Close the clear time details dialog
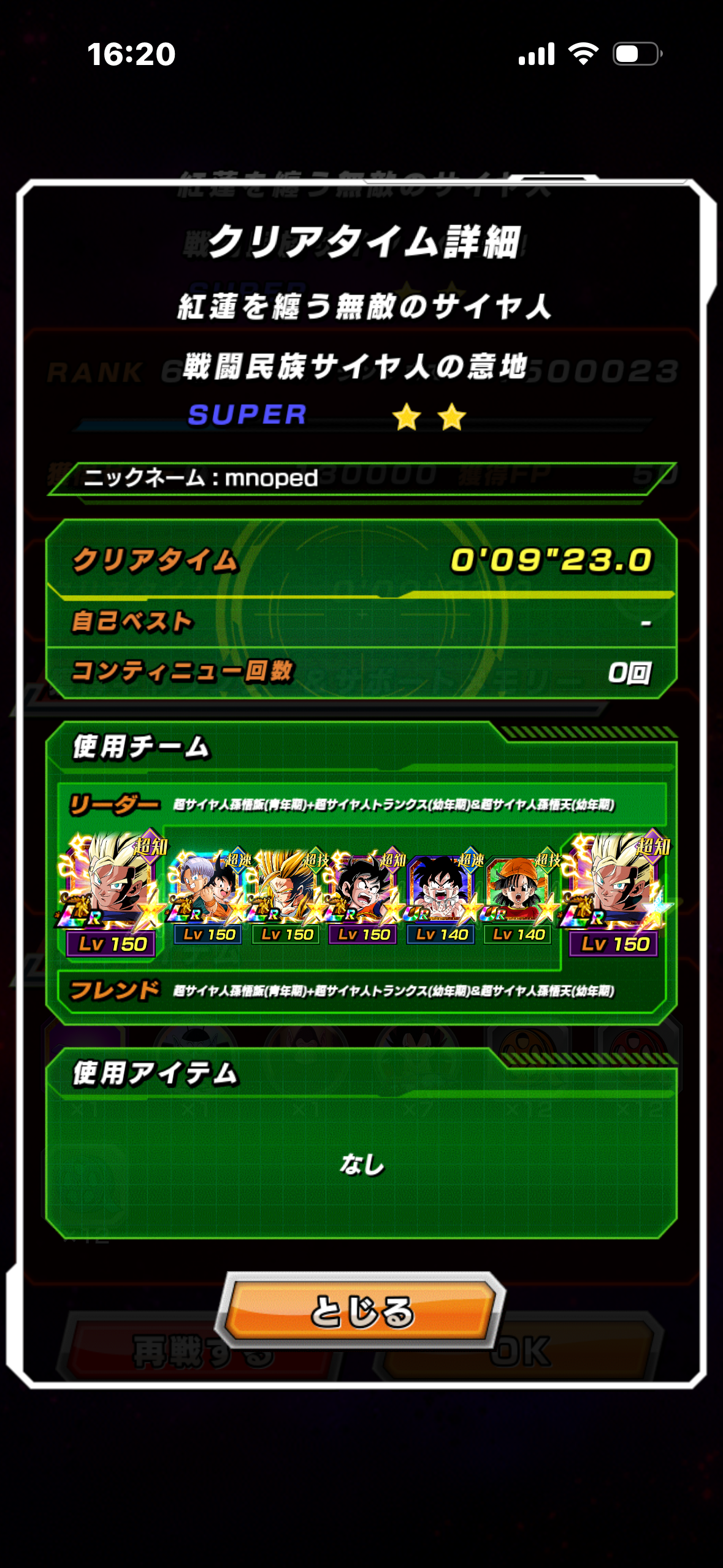 click(x=362, y=1311)
